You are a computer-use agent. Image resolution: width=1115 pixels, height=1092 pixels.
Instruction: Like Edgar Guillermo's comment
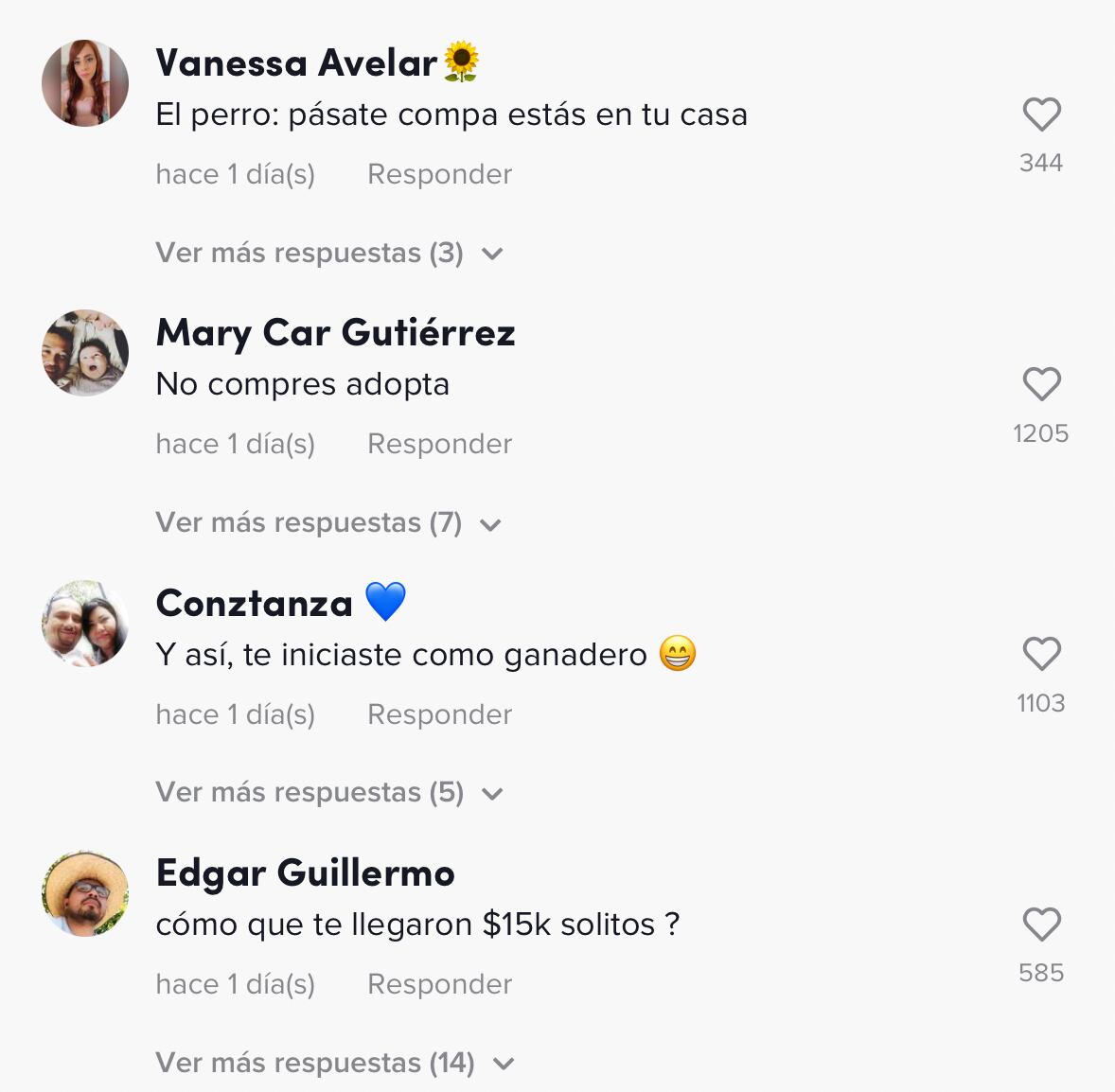(1041, 925)
